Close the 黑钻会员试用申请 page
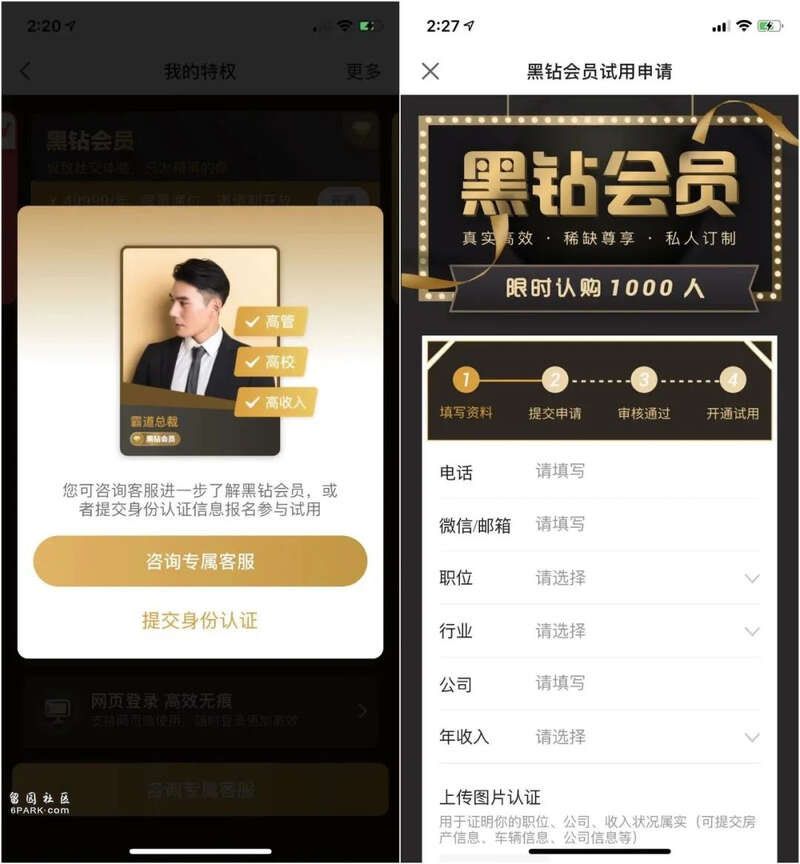Viewport: 800px width, 864px height. tap(430, 71)
